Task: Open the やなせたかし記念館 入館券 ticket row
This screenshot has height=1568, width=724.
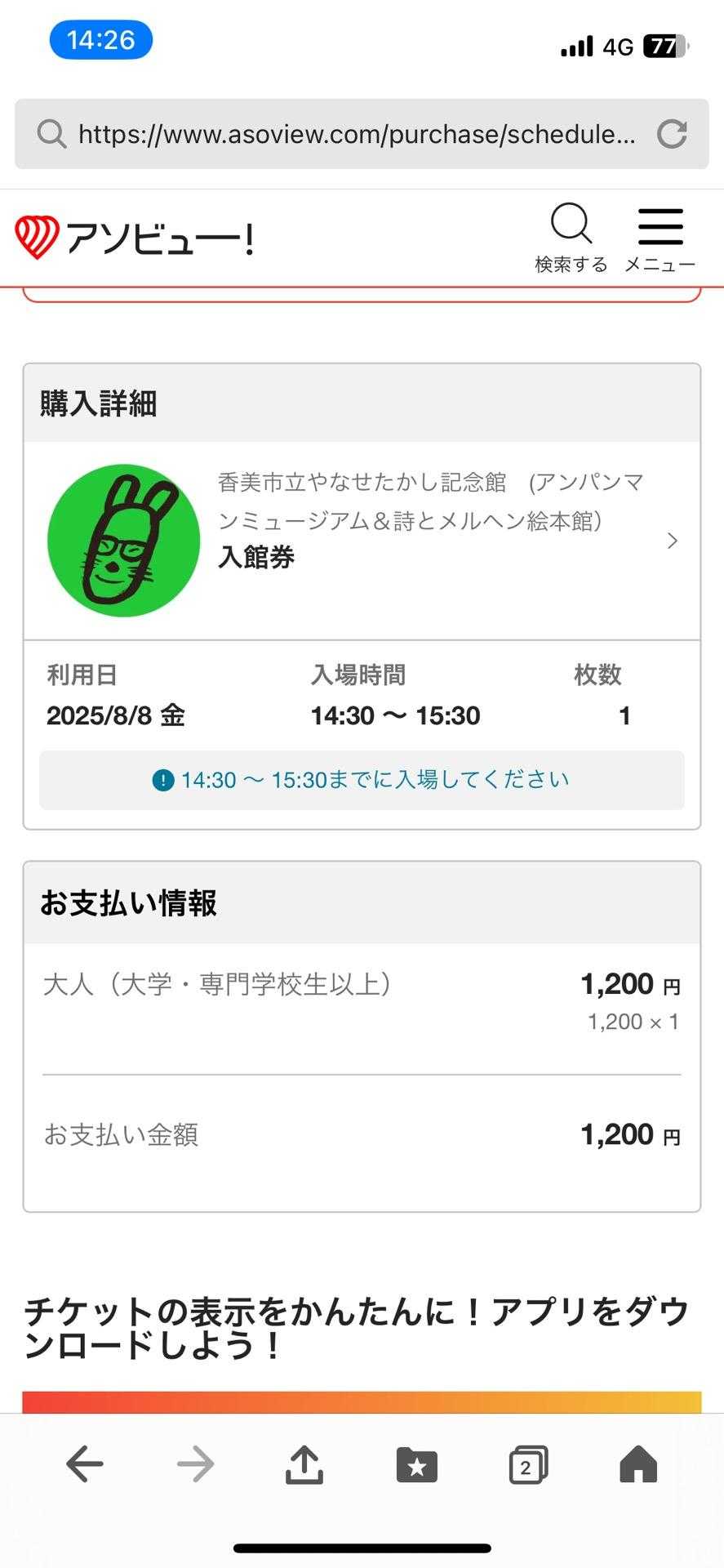Action: tap(362, 540)
